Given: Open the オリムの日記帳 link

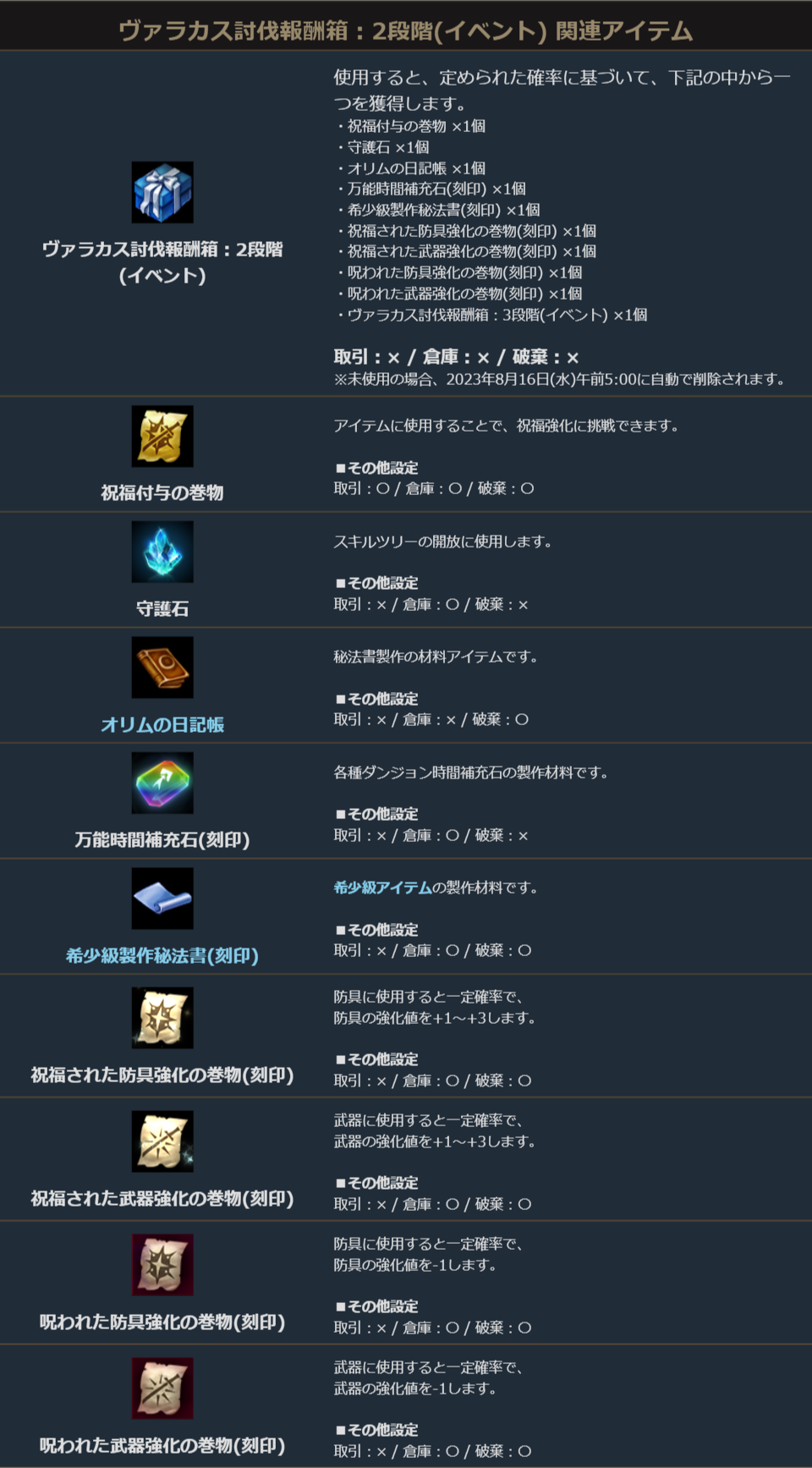Looking at the screenshot, I should [162, 724].
